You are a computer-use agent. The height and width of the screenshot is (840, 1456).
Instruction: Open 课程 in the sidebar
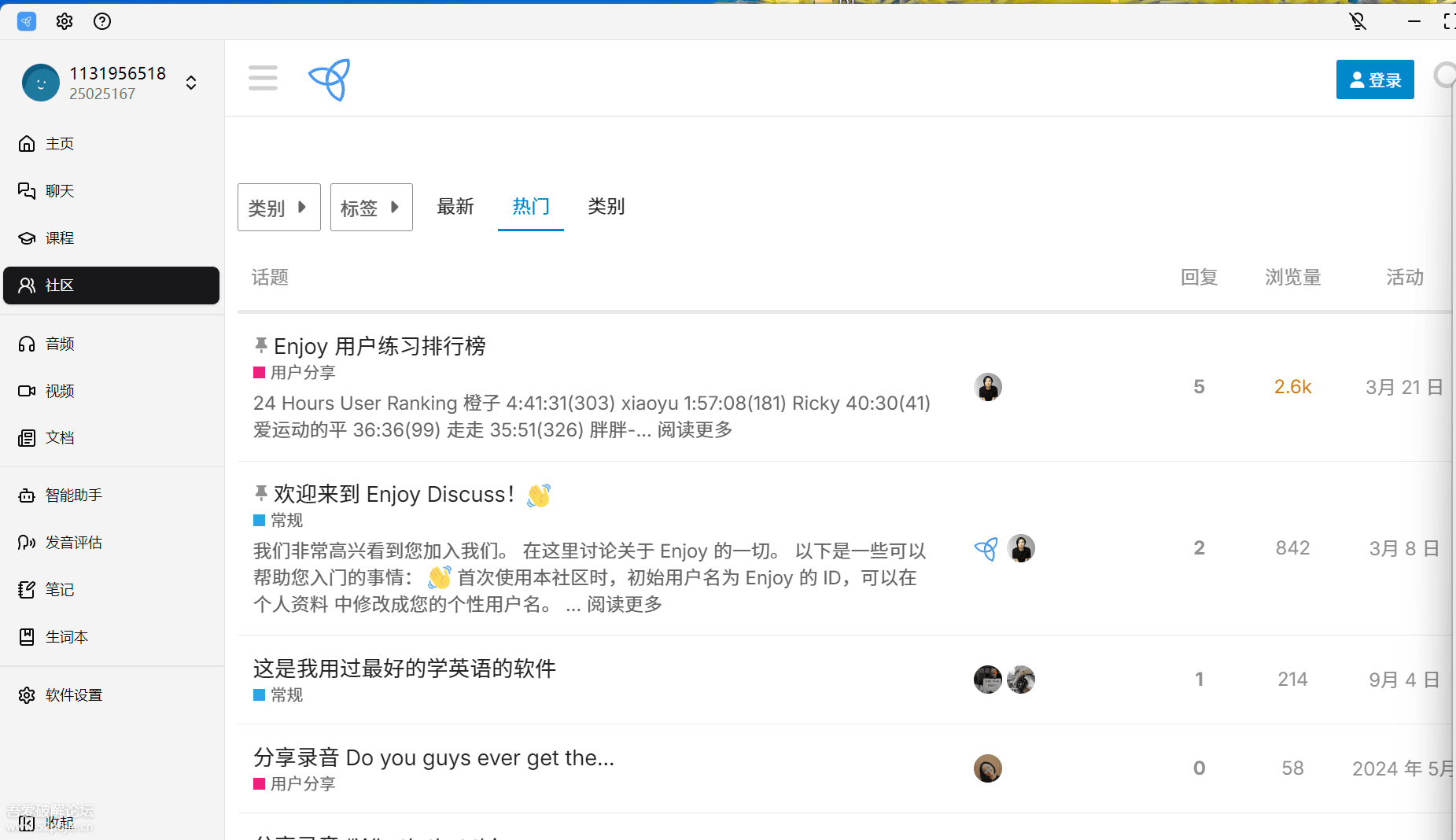[x=60, y=238]
